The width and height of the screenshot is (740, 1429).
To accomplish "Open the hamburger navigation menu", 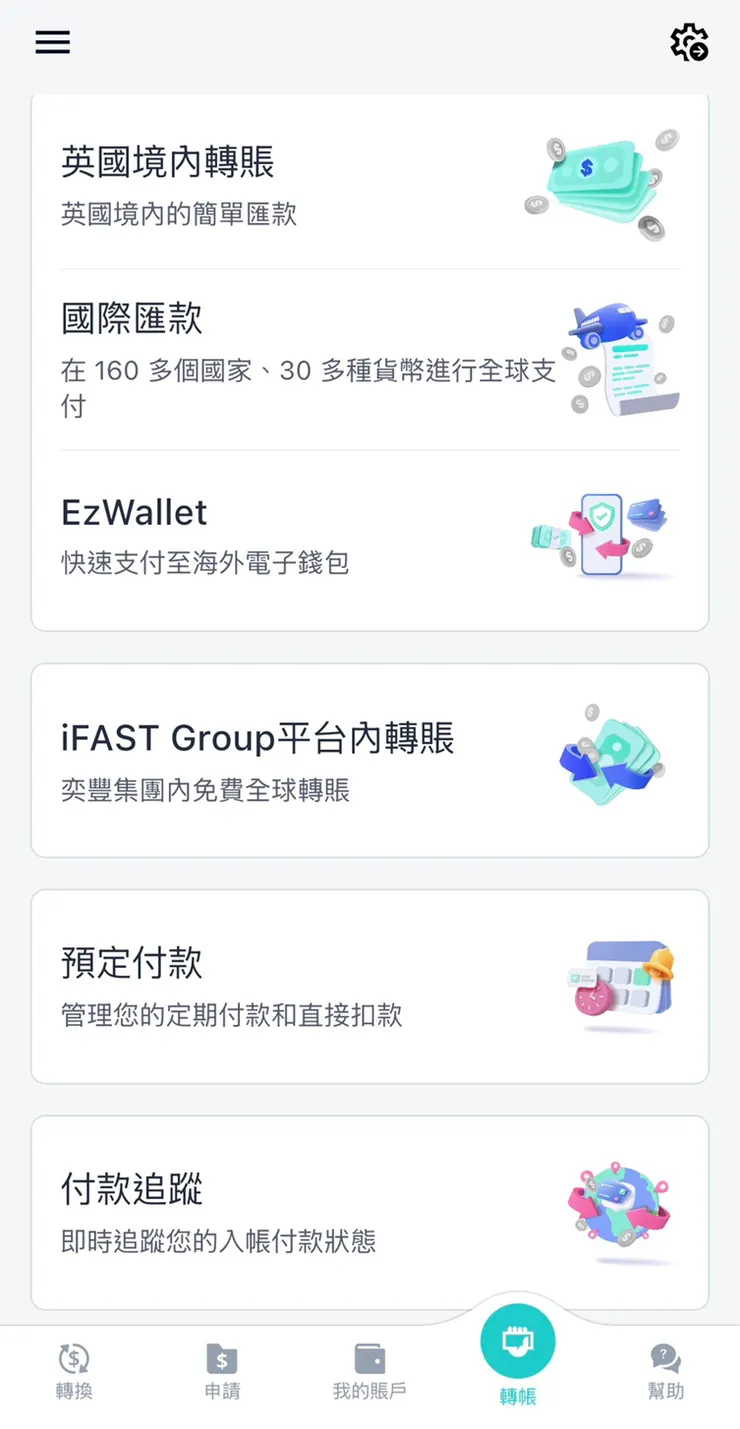I will tap(52, 42).
